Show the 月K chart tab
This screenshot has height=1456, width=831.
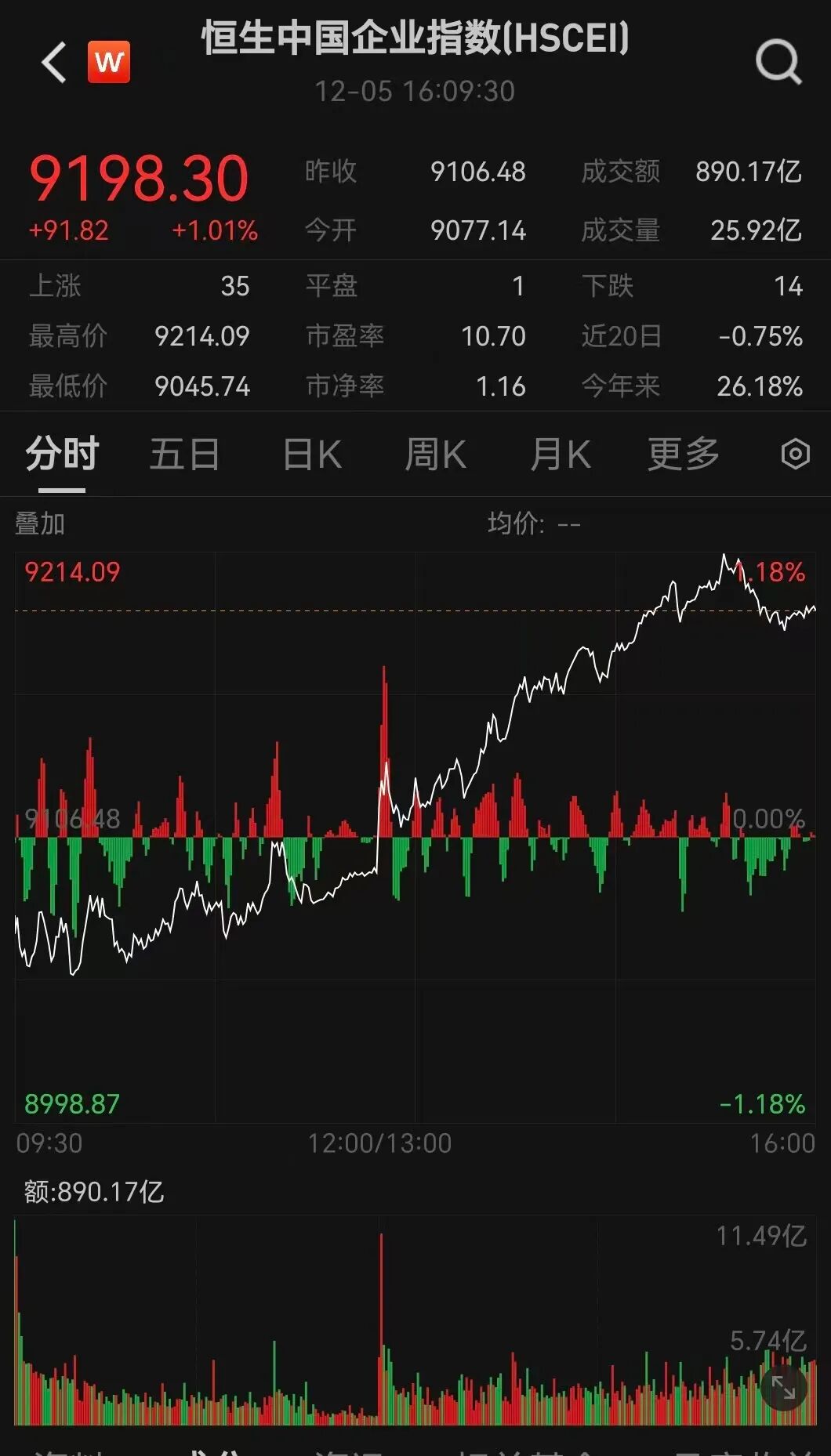click(x=560, y=455)
